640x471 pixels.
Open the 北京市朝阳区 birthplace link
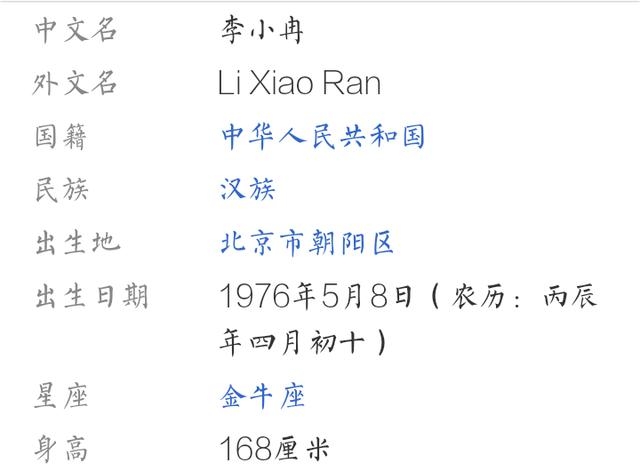coord(307,242)
